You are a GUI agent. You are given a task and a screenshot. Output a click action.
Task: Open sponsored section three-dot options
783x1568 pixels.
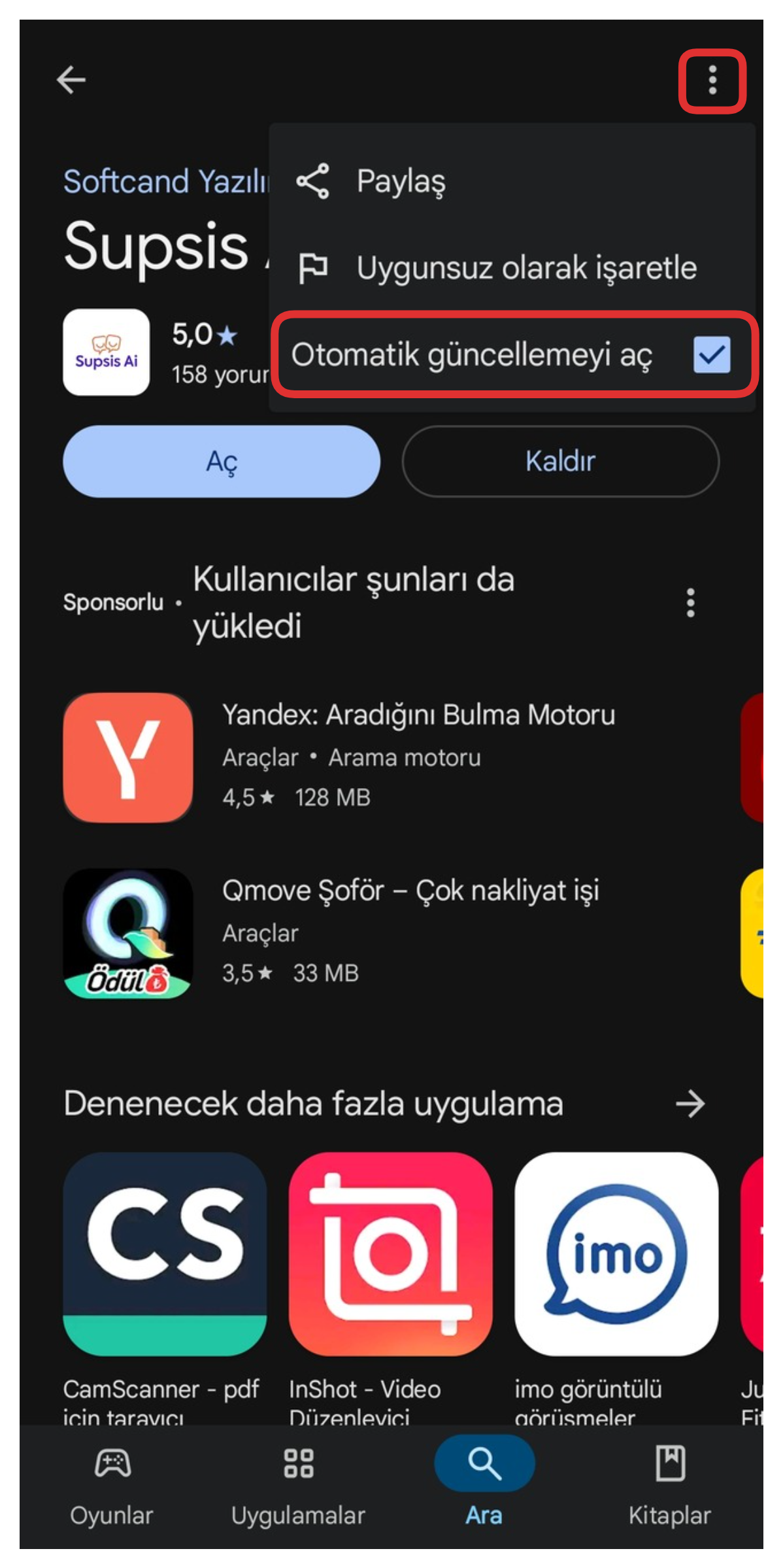tap(690, 602)
